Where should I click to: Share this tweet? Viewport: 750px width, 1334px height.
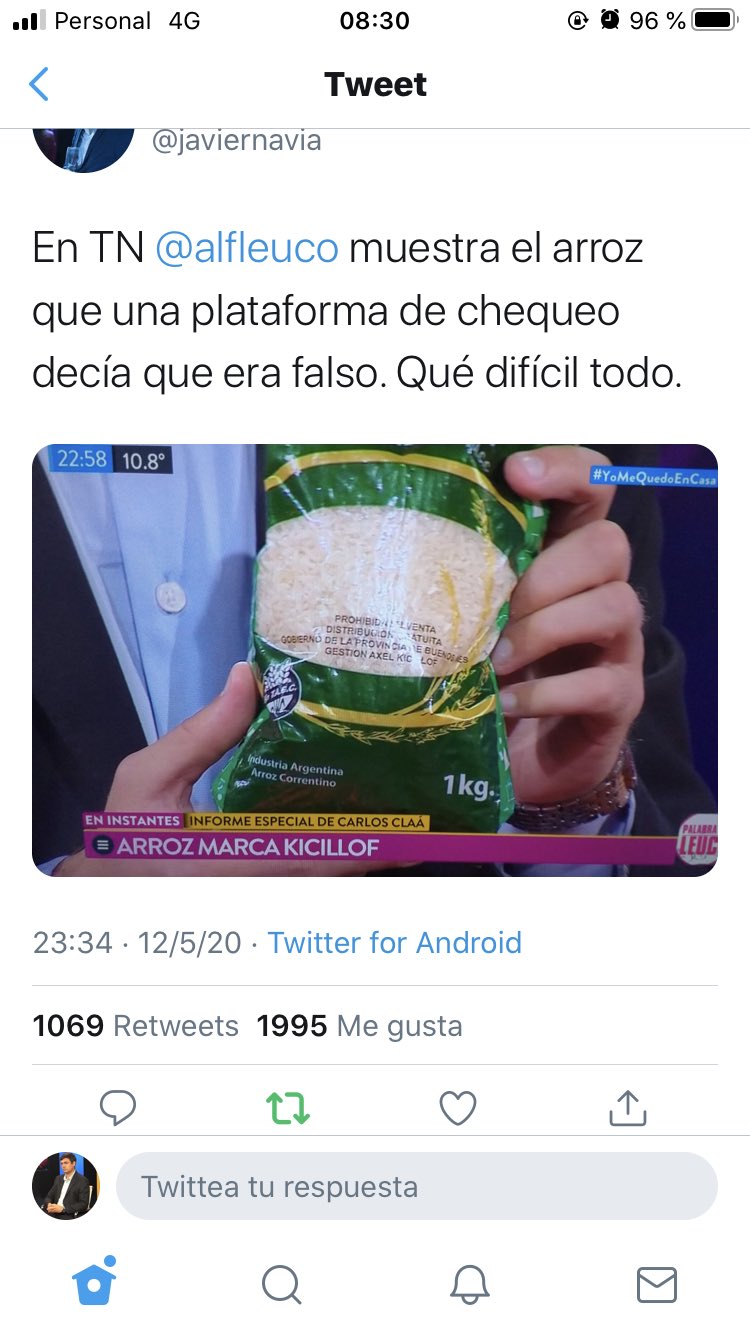click(x=629, y=1108)
